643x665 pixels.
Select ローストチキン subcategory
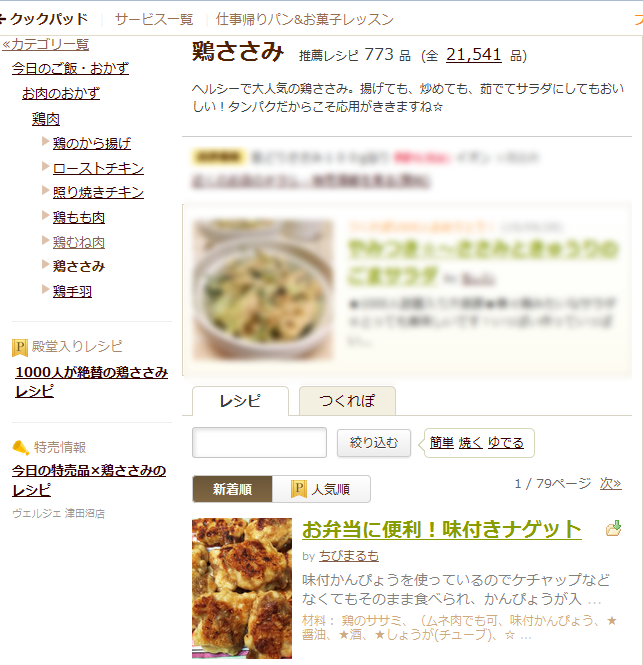point(98,168)
